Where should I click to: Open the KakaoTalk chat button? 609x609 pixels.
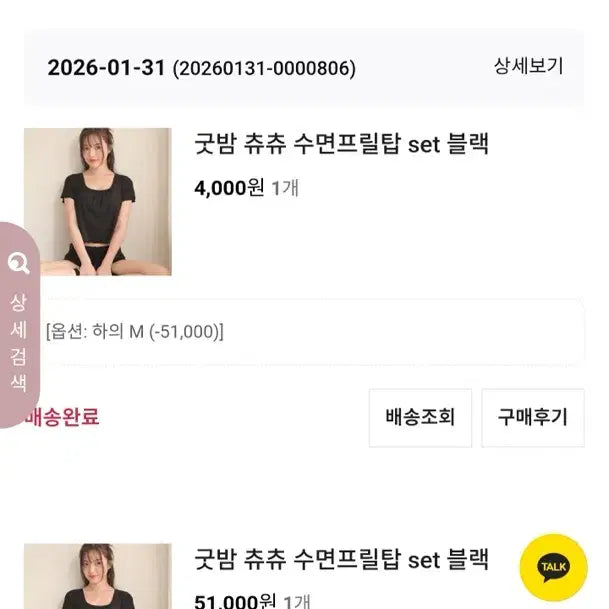(x=553, y=568)
